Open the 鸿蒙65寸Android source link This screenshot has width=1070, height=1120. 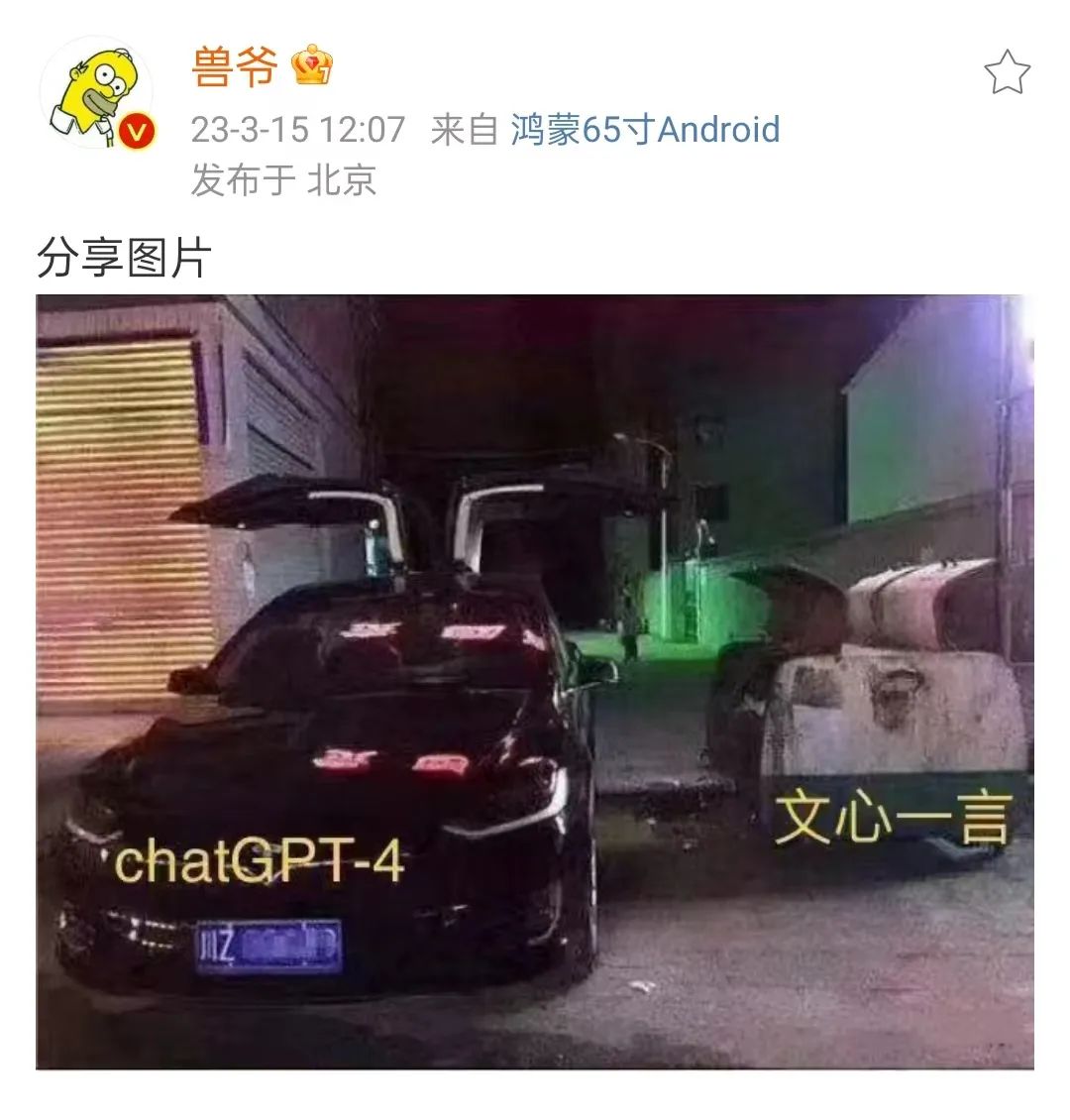(645, 130)
